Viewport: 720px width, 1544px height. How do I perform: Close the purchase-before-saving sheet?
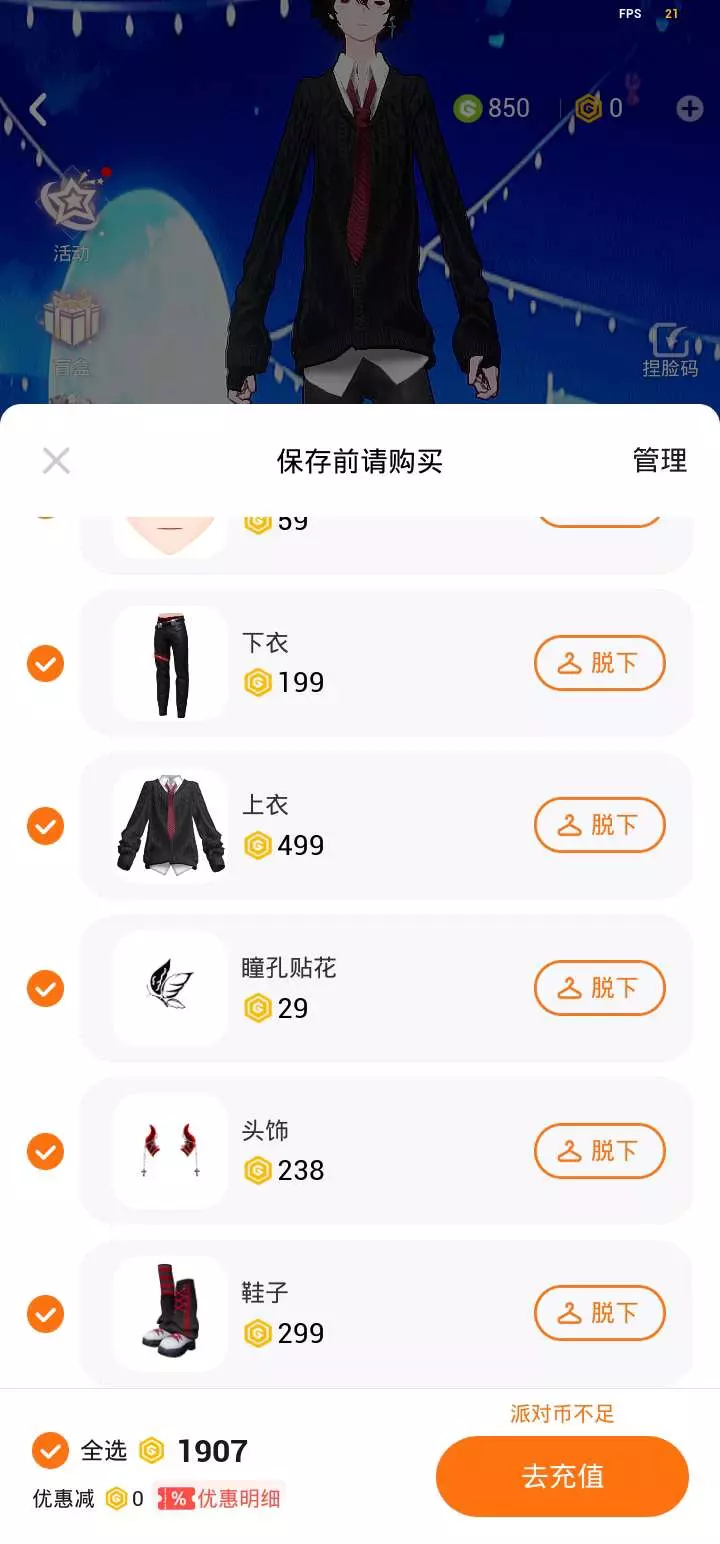56,461
